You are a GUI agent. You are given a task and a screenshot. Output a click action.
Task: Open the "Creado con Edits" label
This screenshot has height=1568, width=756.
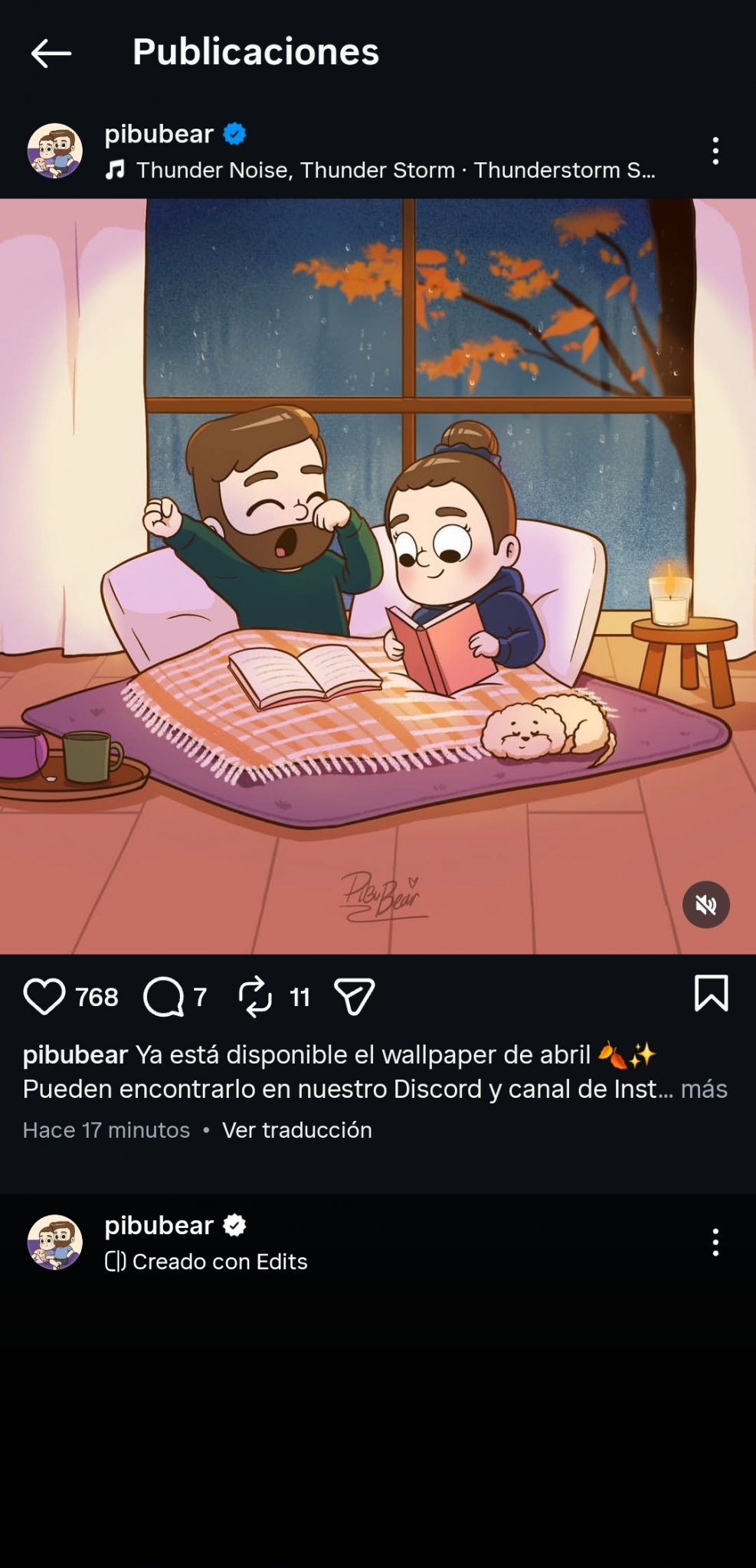tap(207, 1262)
